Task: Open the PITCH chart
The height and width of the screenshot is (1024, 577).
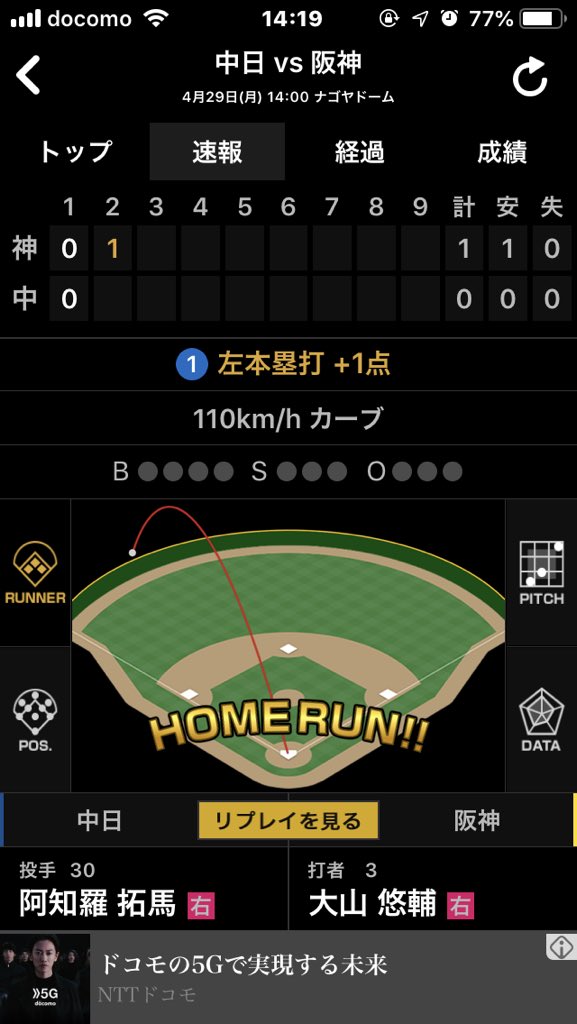Action: [x=541, y=573]
